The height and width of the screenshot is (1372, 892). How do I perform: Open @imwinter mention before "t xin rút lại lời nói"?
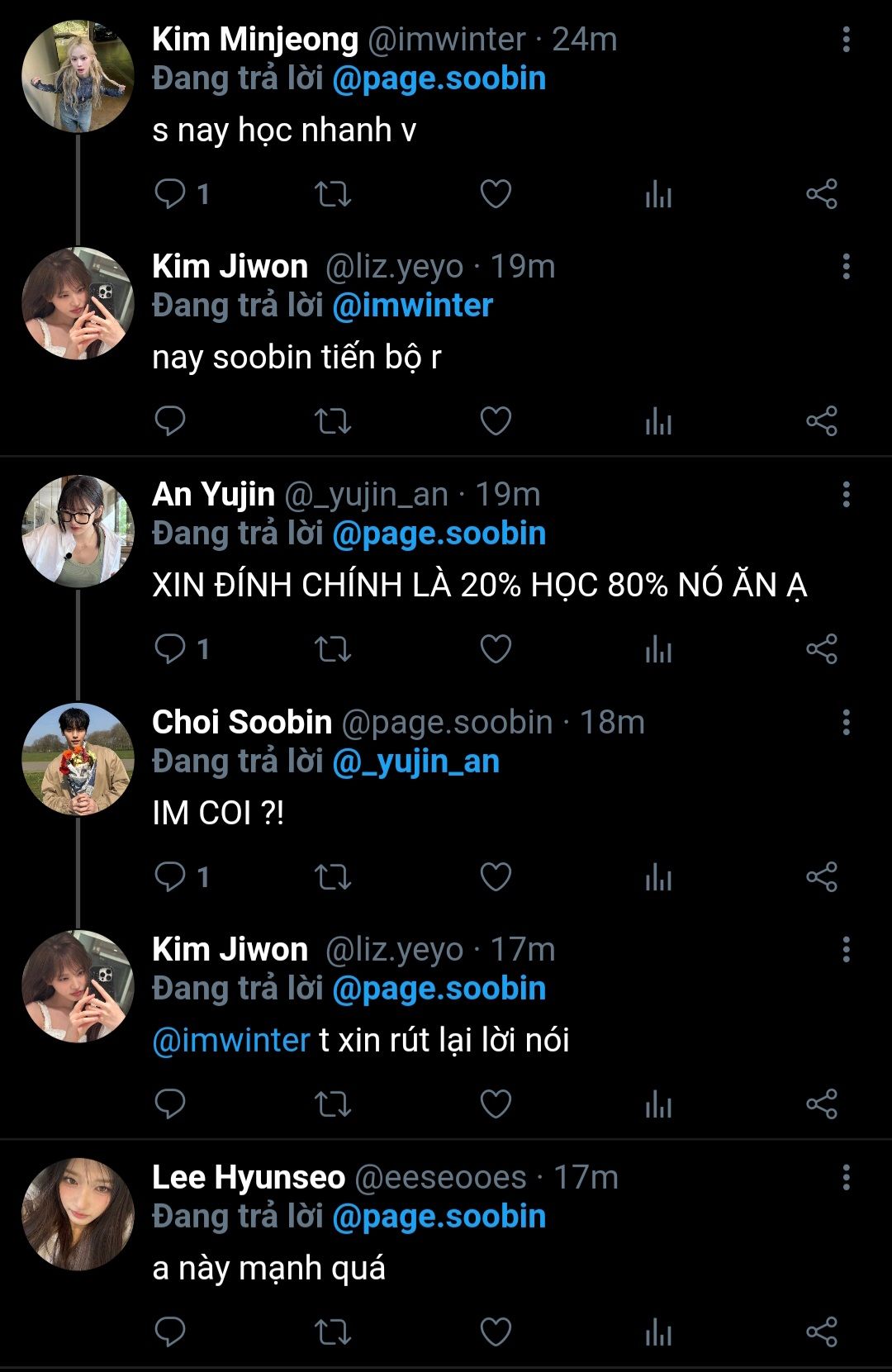[x=231, y=1040]
